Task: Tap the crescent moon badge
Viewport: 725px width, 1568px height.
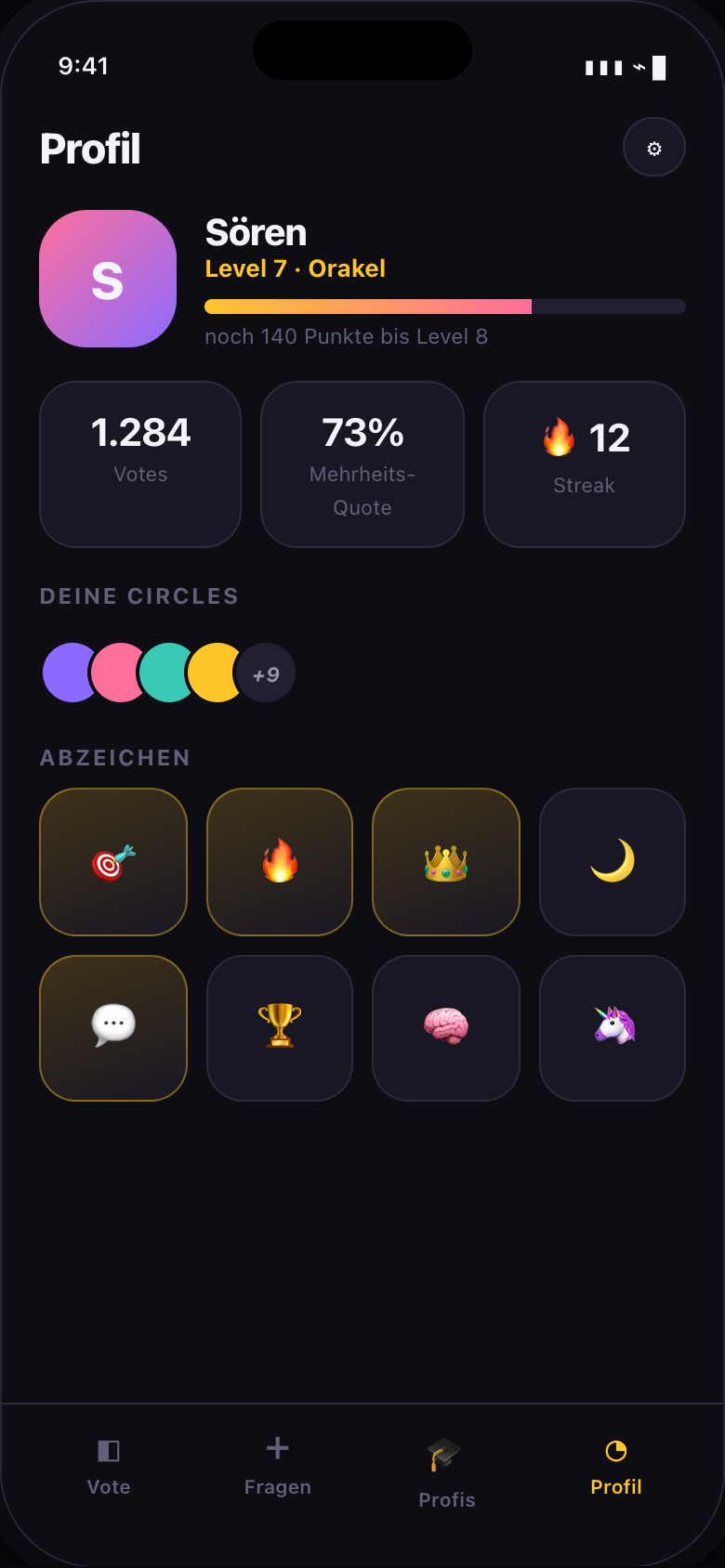Action: [x=613, y=862]
